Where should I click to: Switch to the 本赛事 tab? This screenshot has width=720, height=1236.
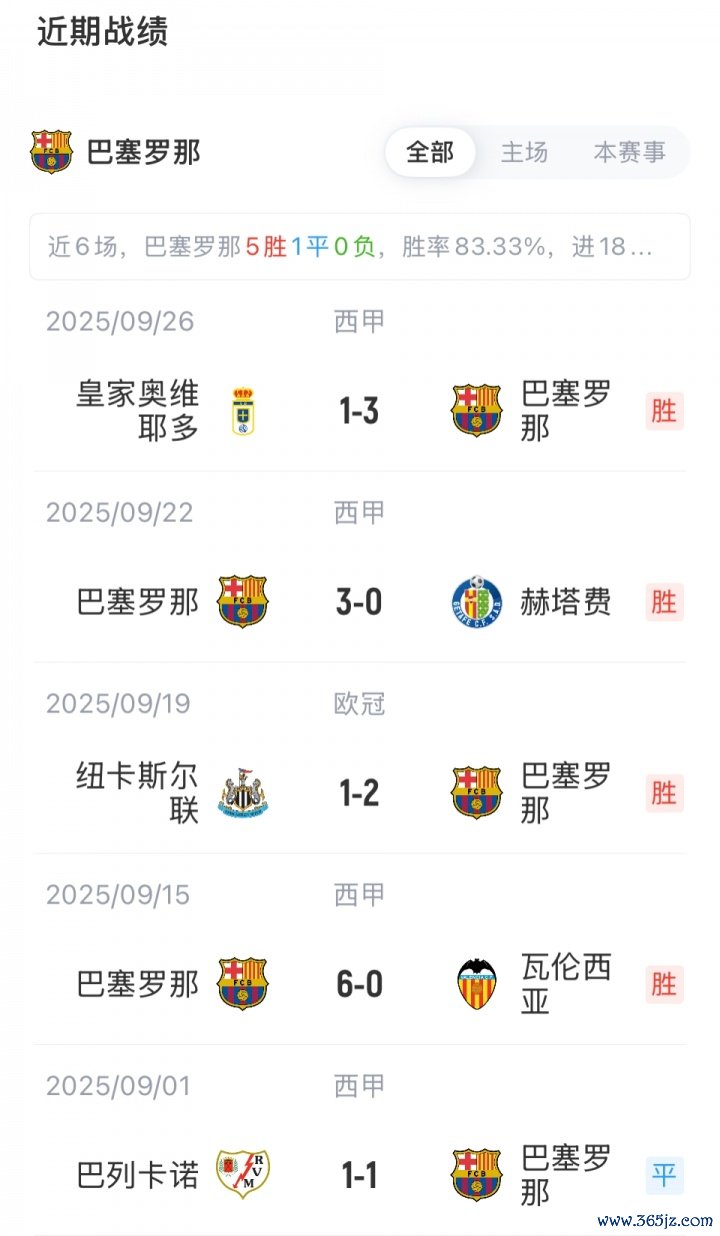pos(629,152)
